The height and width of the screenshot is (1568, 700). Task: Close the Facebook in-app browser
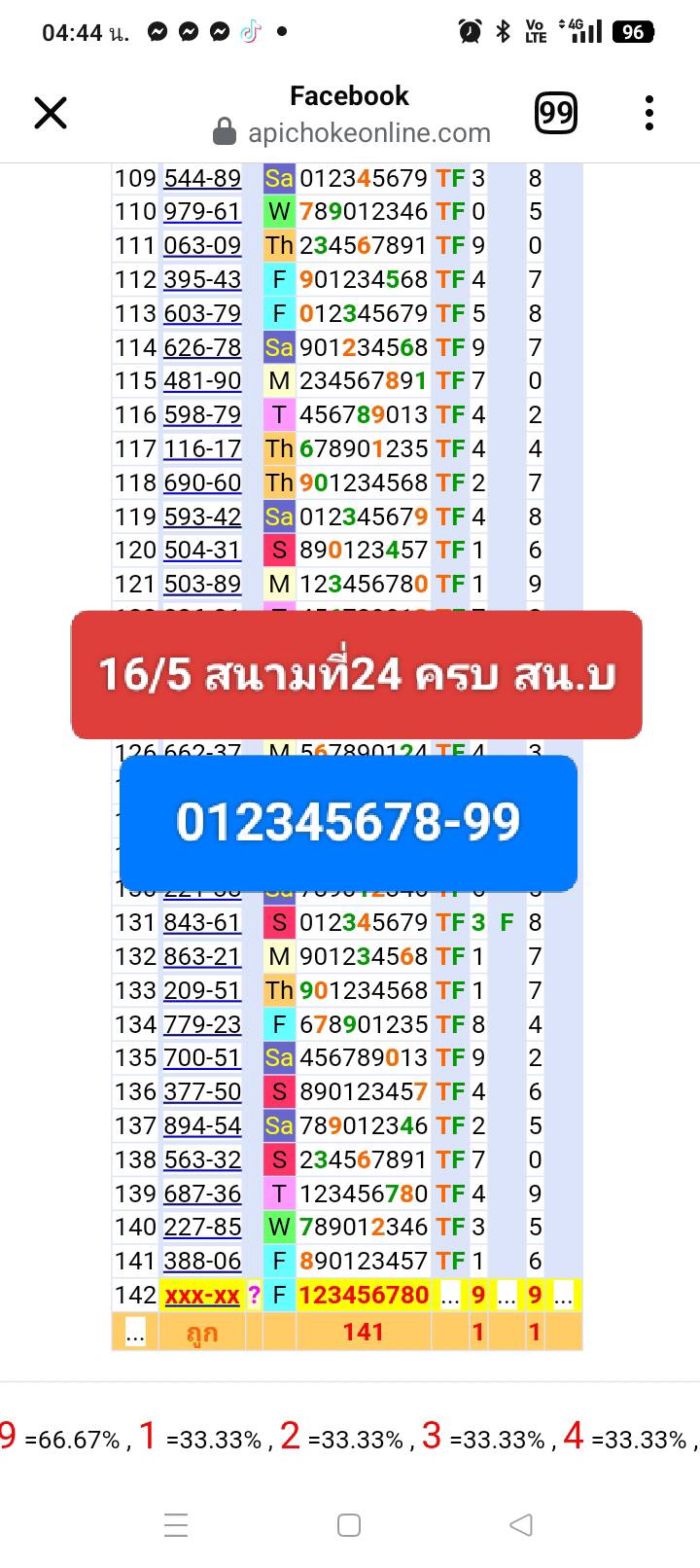click(51, 113)
